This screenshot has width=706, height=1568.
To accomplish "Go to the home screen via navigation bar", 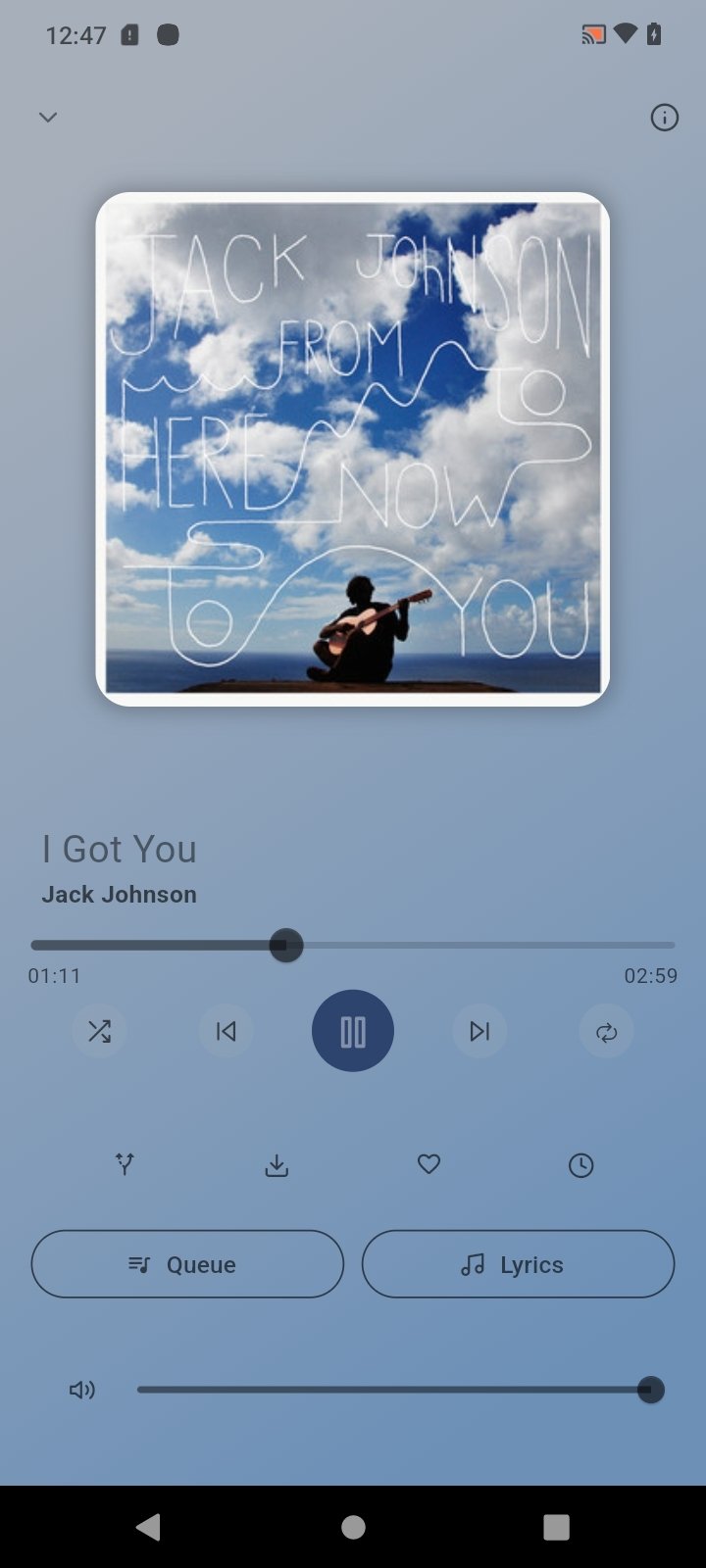I will coord(353,1527).
